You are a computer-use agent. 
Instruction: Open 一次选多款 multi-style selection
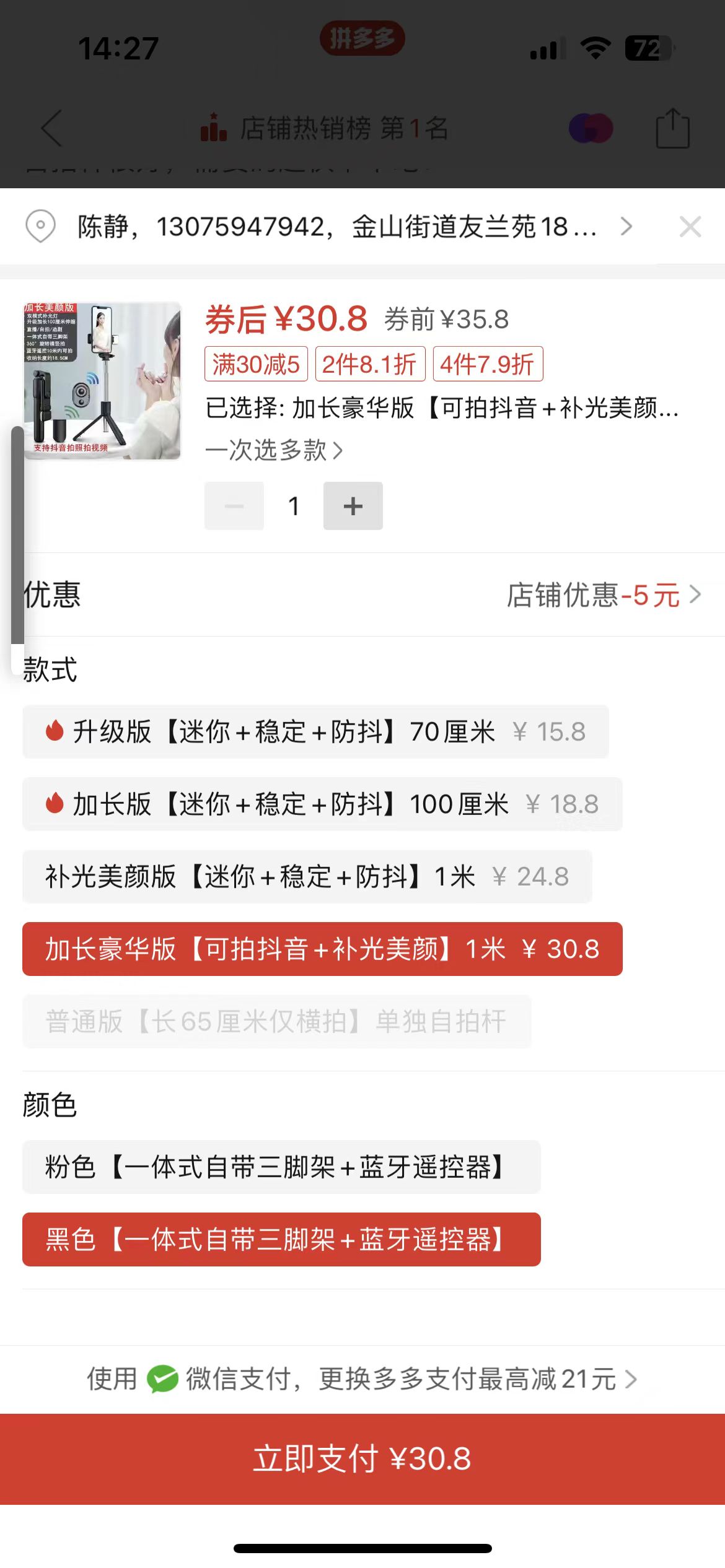(273, 450)
